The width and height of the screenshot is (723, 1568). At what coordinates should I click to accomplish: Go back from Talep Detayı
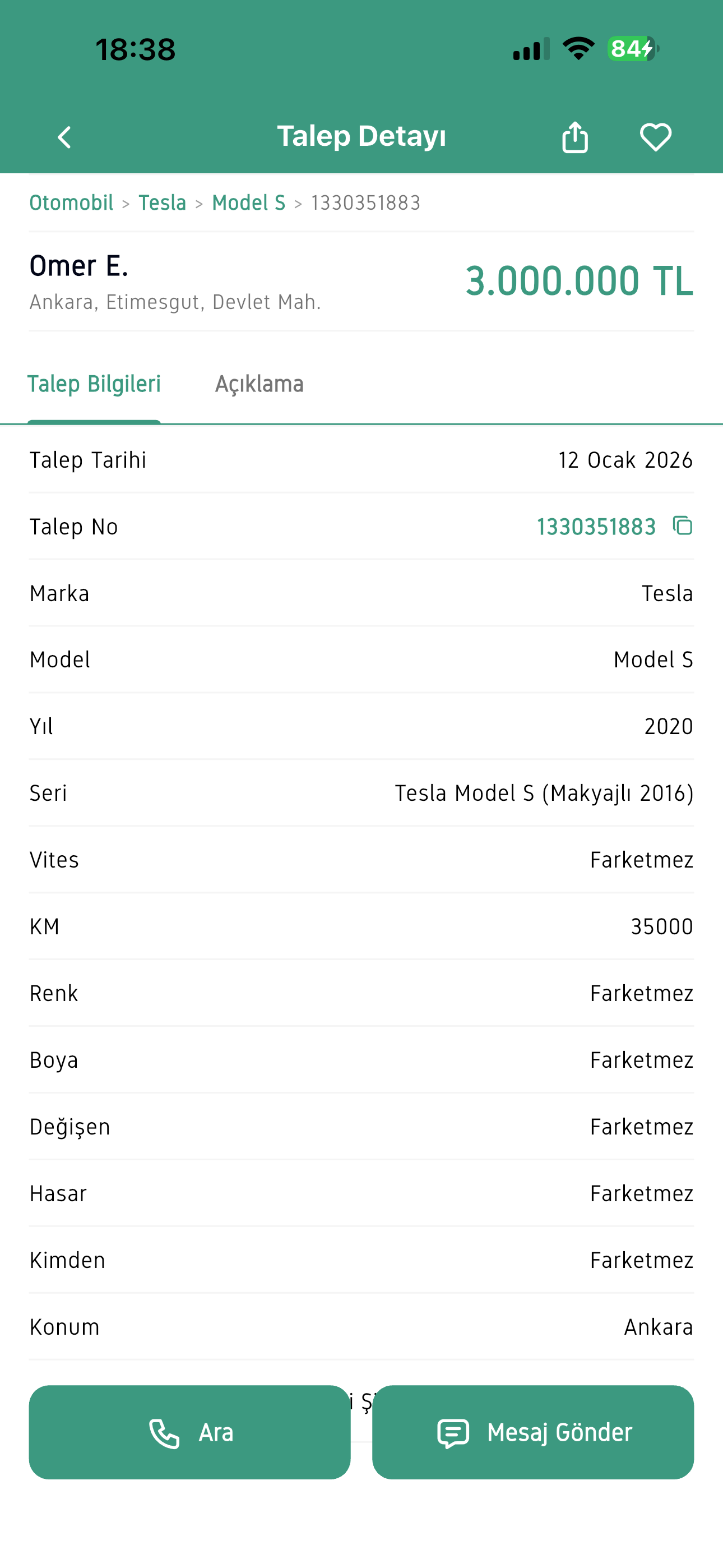tap(64, 137)
